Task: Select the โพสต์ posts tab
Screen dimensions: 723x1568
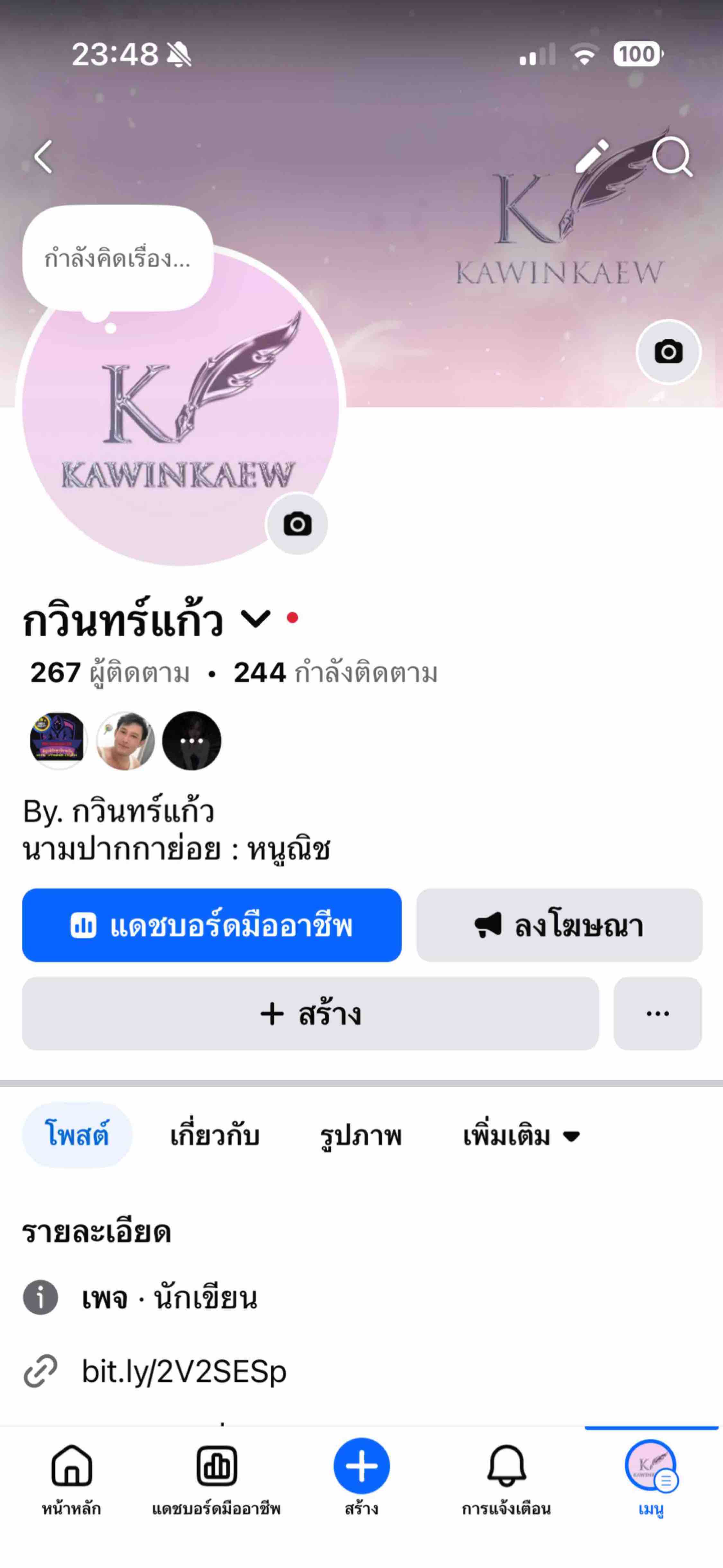Action: click(77, 1136)
